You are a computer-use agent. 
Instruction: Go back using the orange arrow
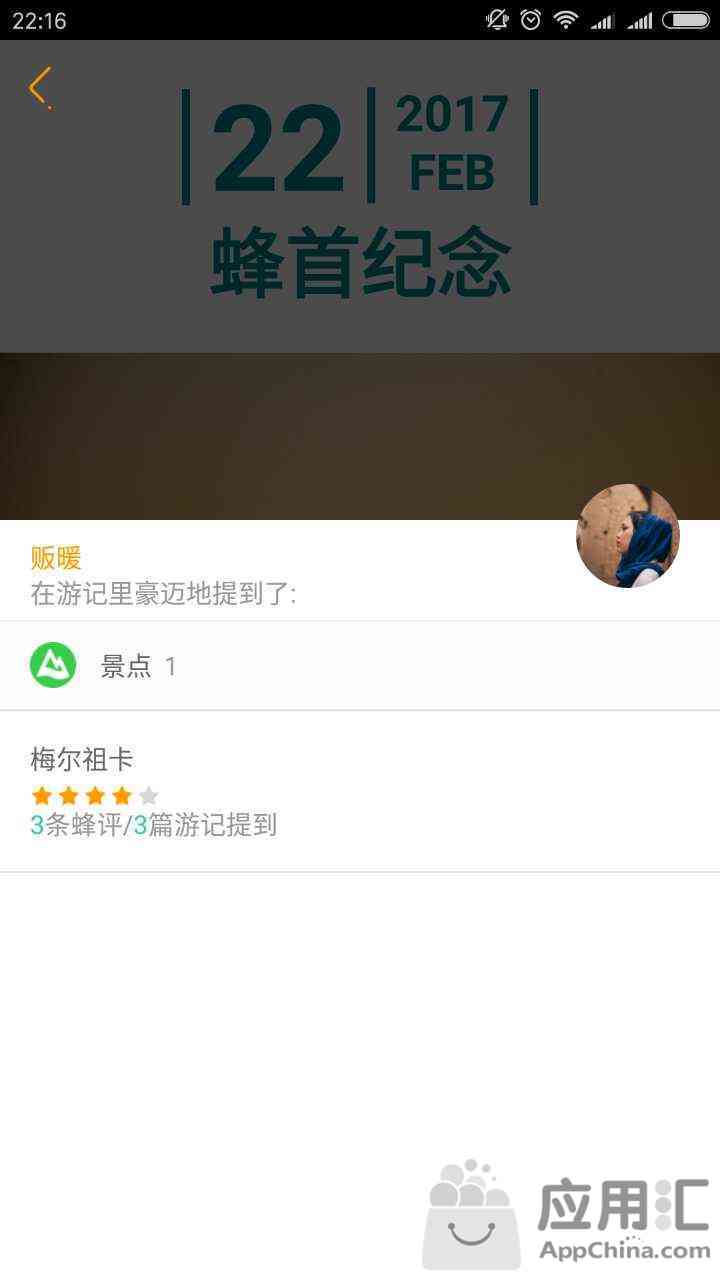pyautogui.click(x=40, y=88)
